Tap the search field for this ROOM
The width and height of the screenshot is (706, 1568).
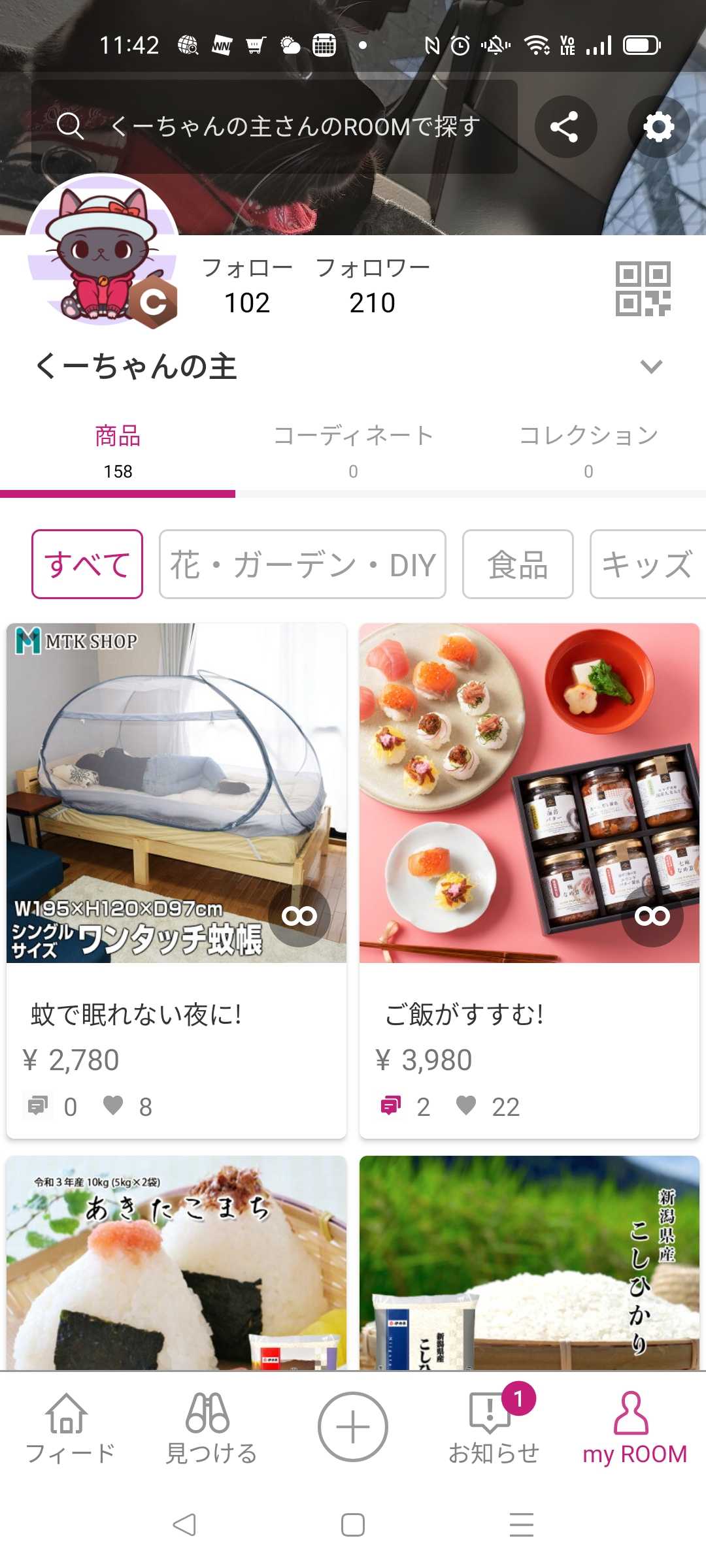point(275,126)
